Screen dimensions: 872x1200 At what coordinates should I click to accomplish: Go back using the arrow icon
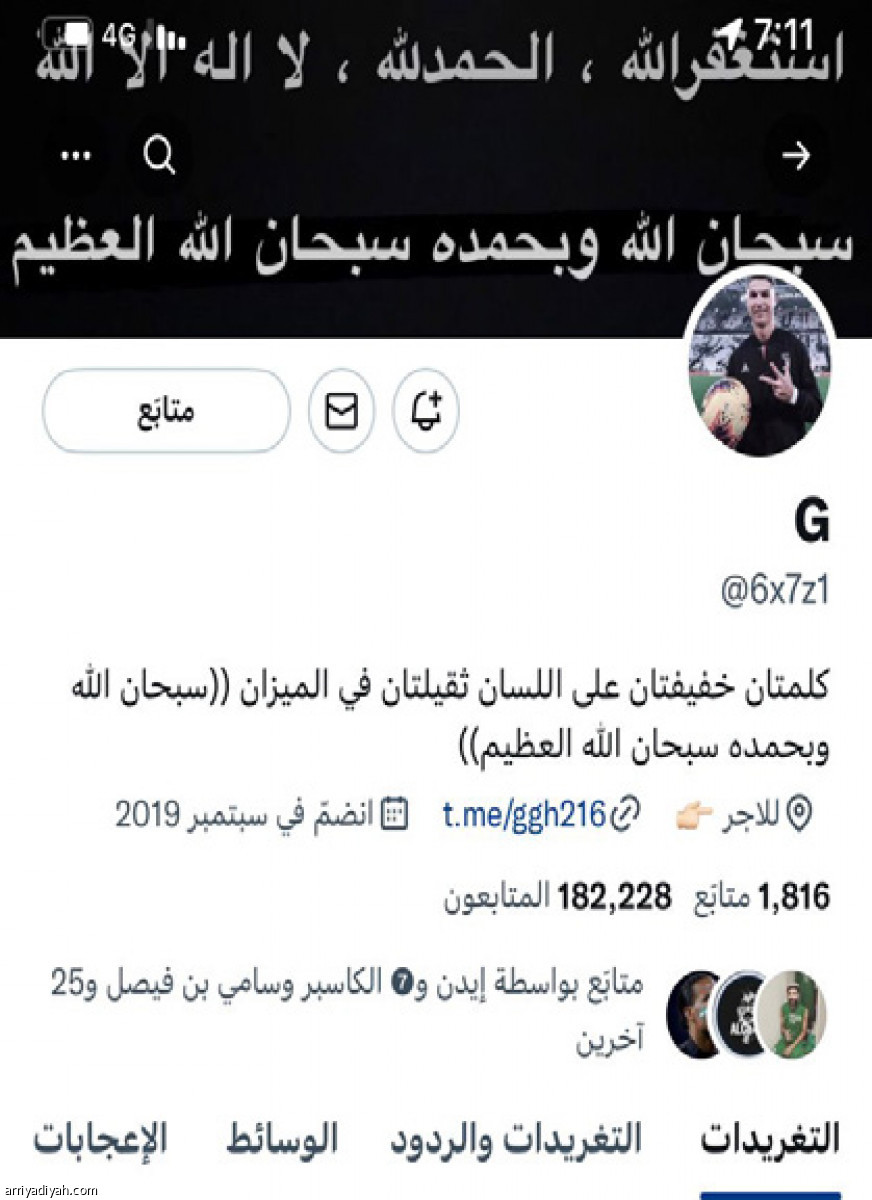pos(796,156)
